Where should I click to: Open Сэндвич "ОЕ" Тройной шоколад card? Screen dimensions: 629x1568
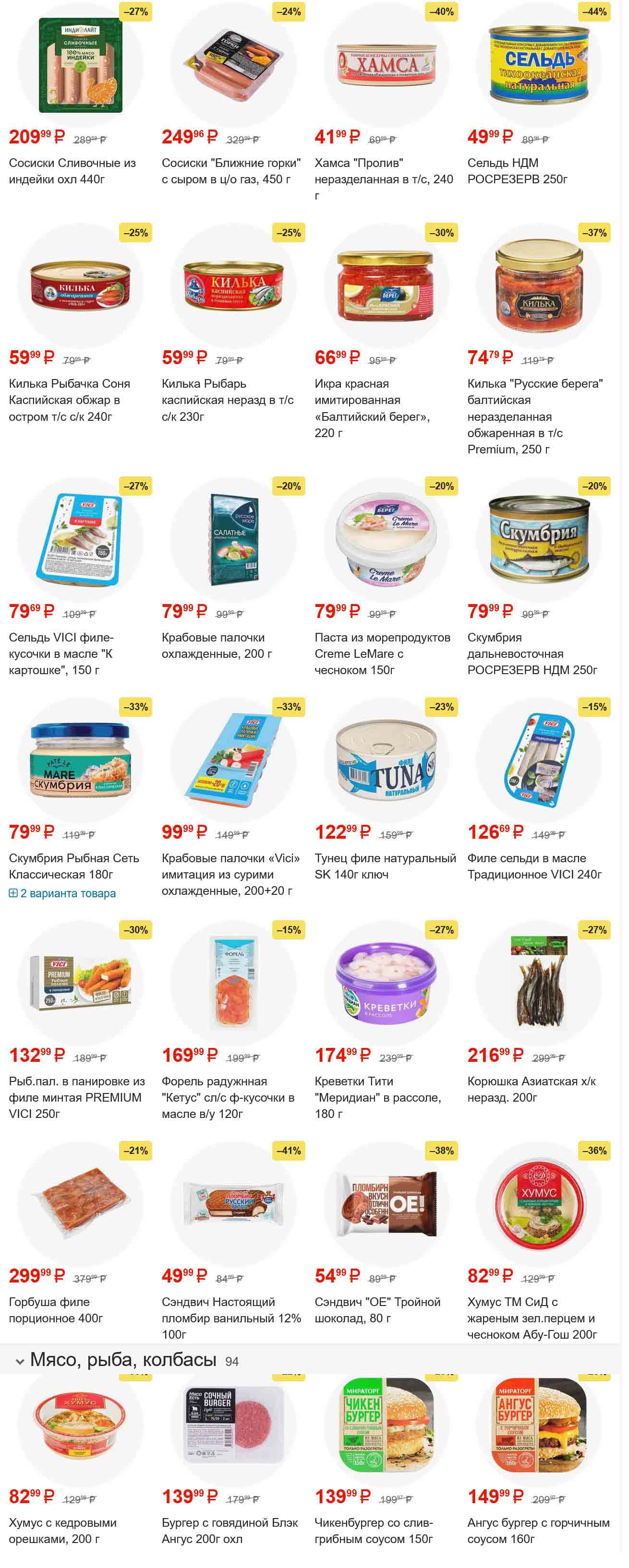pos(377,1309)
